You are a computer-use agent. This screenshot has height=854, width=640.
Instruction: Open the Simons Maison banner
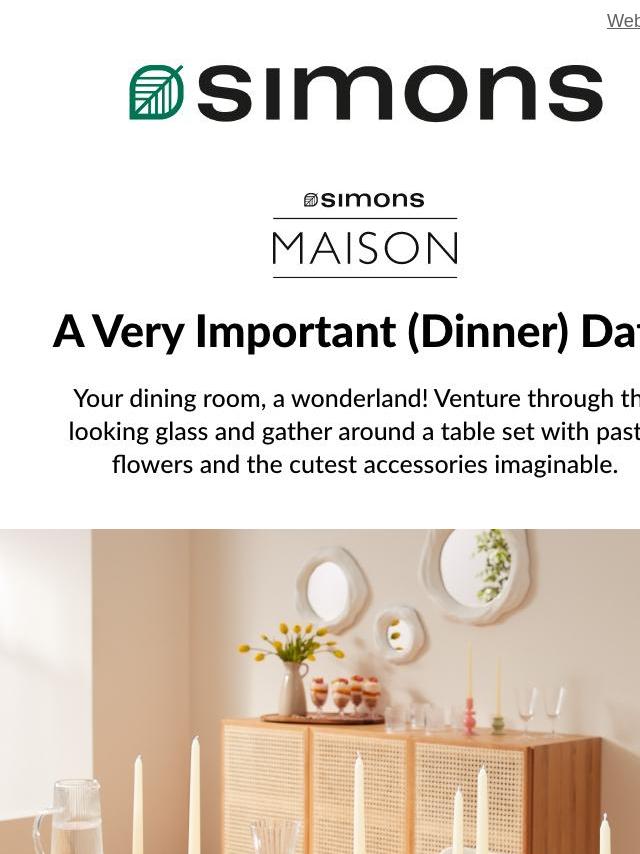(365, 235)
